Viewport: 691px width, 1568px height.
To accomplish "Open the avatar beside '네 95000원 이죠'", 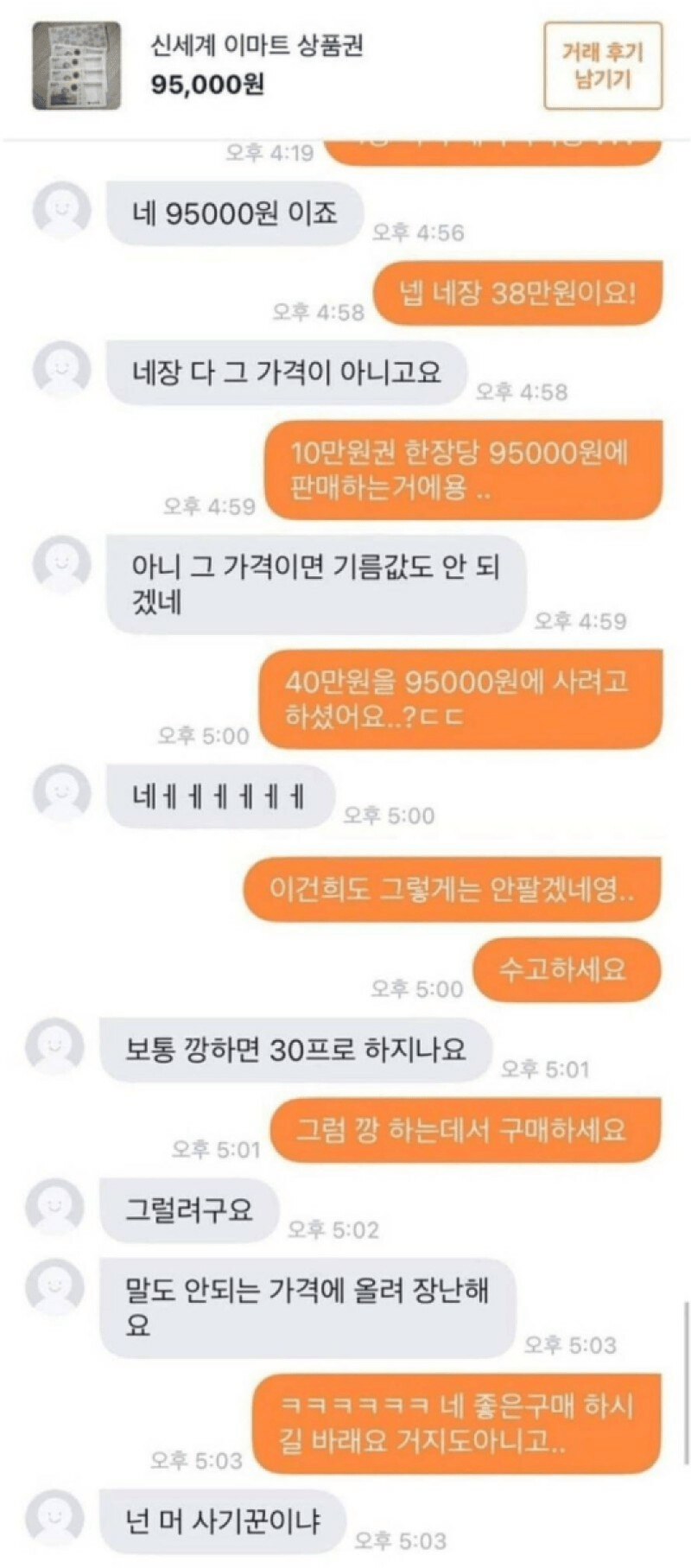I will [61, 210].
